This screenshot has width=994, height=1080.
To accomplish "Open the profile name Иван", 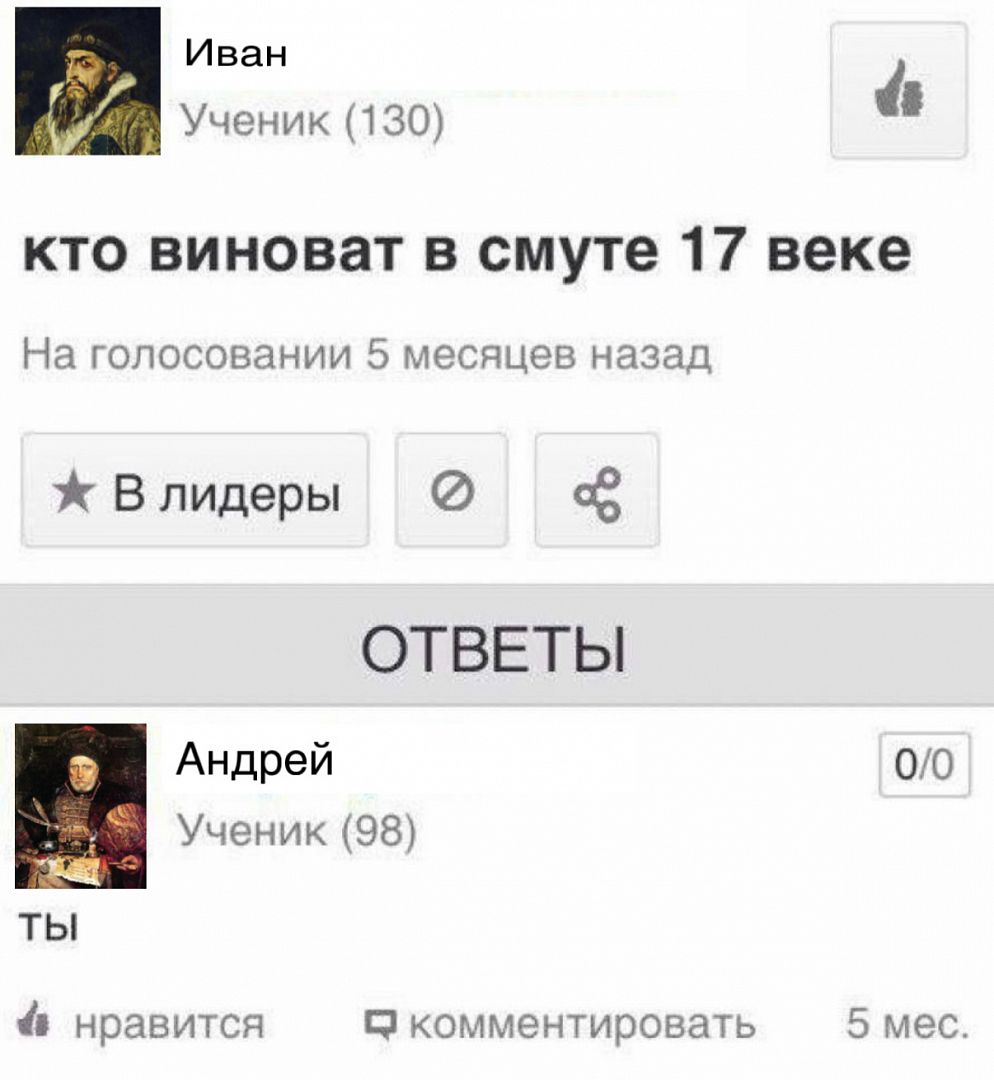I will [236, 53].
